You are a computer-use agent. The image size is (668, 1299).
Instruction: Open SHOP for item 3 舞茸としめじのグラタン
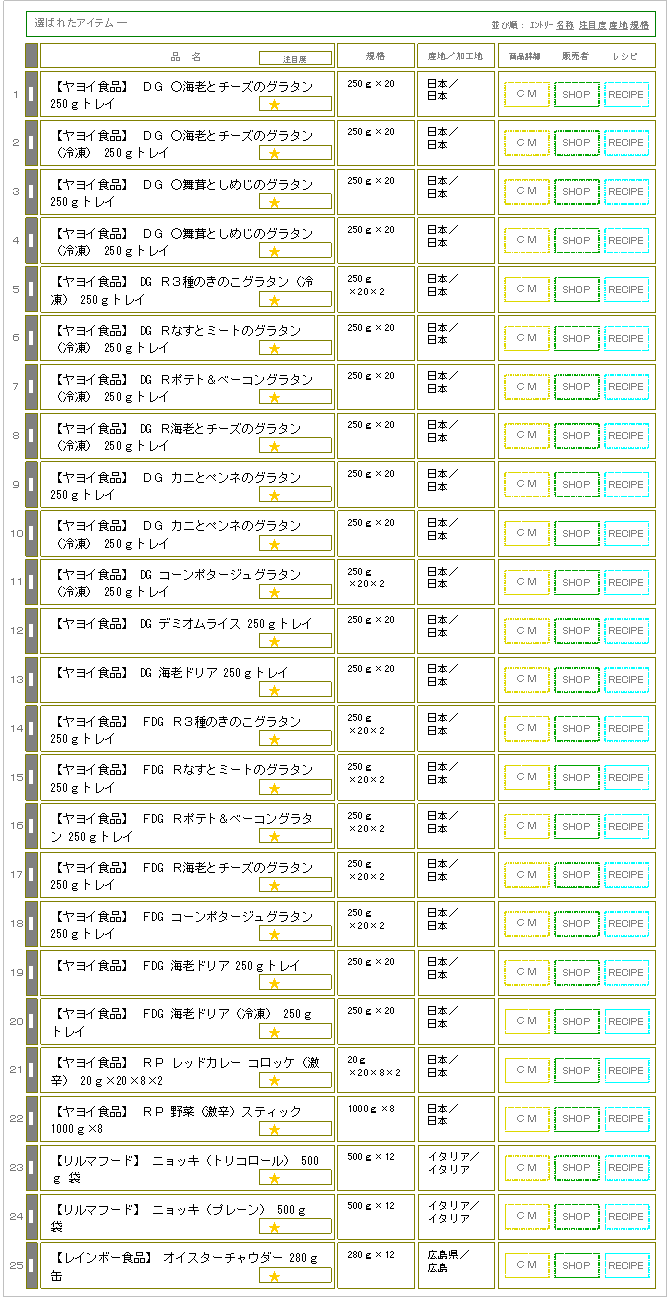coord(576,192)
